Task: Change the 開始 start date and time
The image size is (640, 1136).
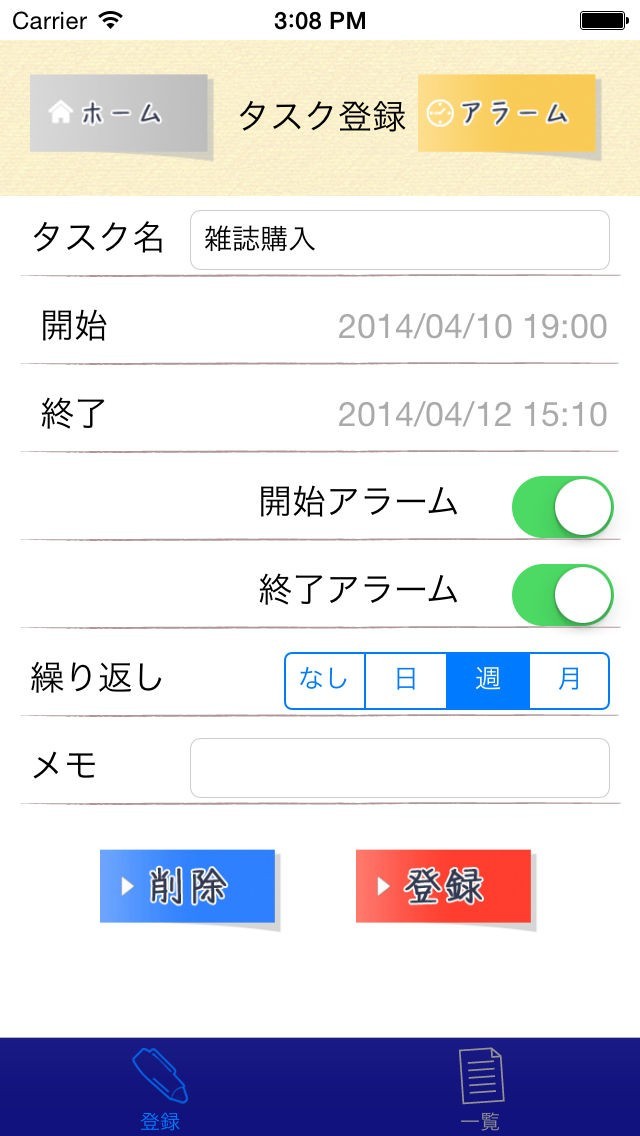Action: pyautogui.click(x=471, y=327)
